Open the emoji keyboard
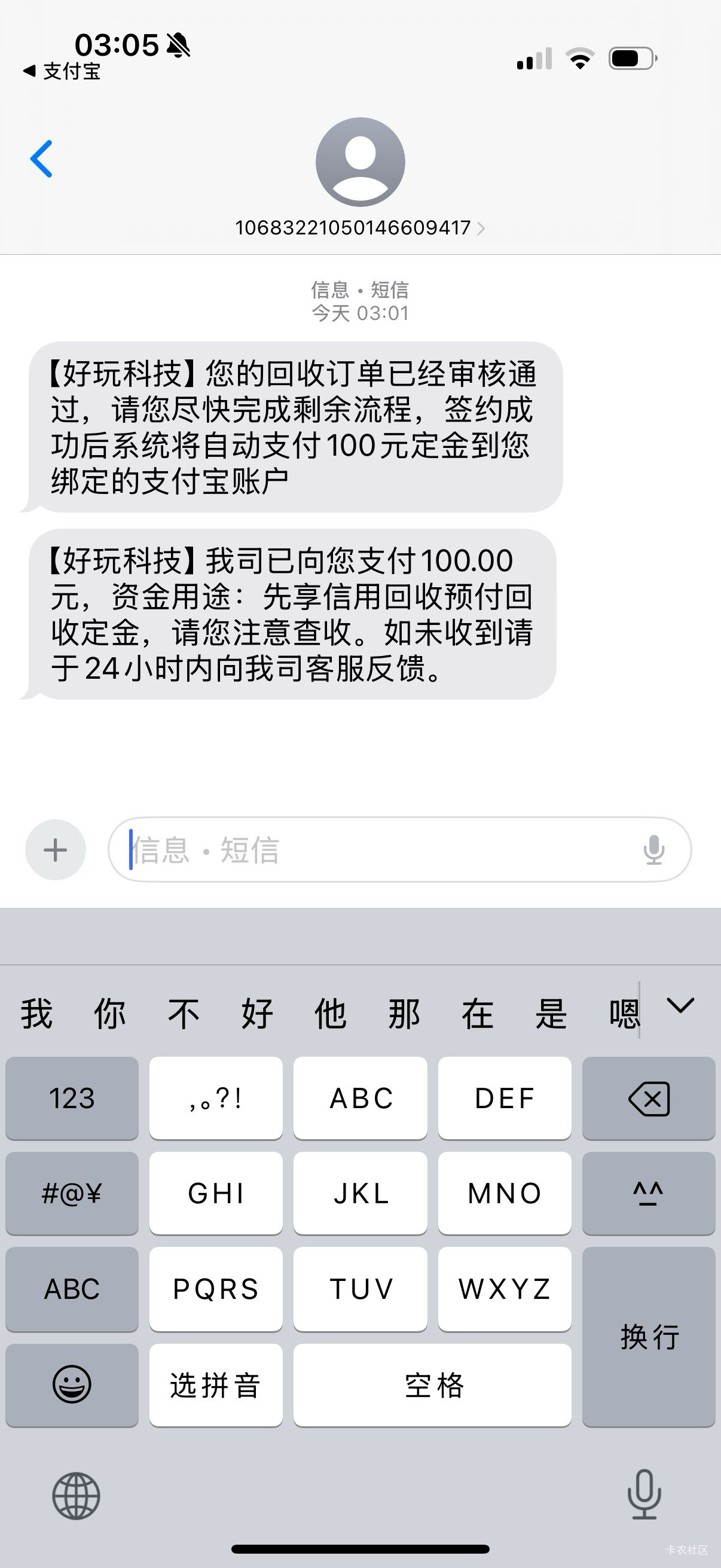The height and width of the screenshot is (1568, 721). pyautogui.click(x=72, y=1385)
